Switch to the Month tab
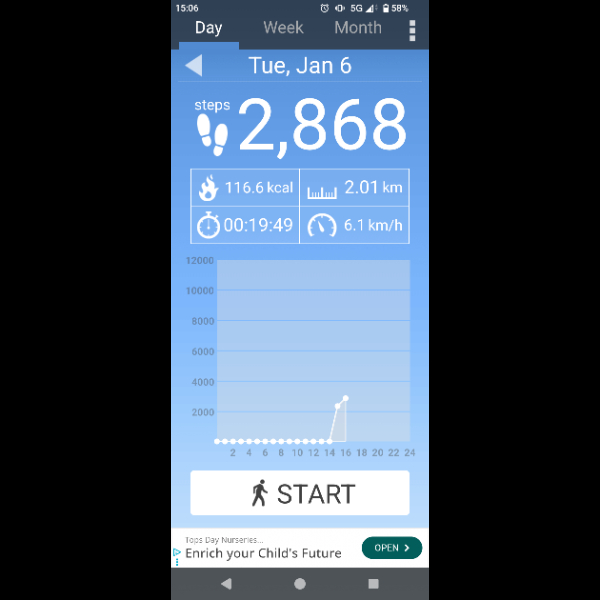The image size is (600, 600). (x=358, y=28)
